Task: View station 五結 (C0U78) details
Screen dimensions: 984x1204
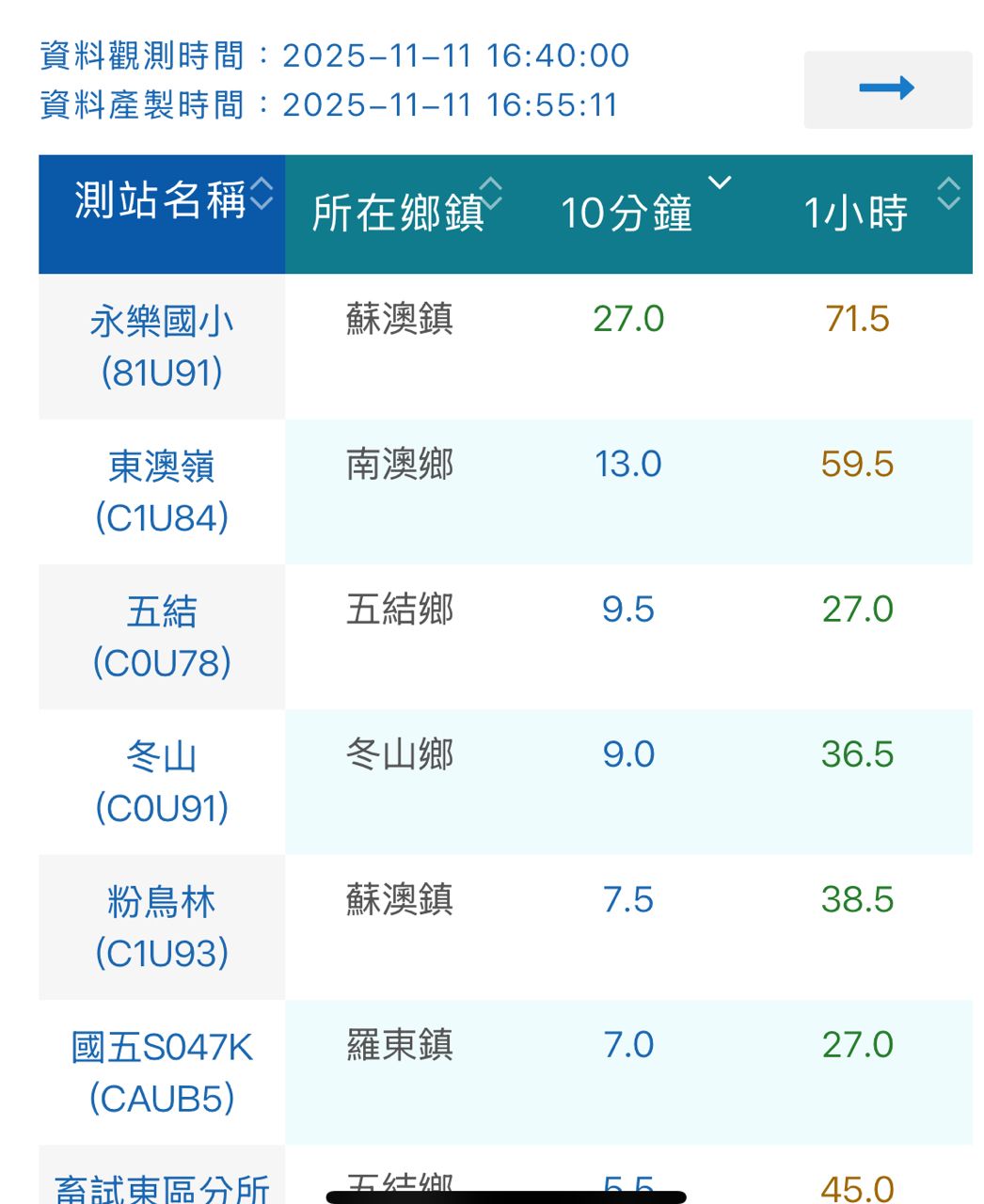Action: (x=162, y=637)
